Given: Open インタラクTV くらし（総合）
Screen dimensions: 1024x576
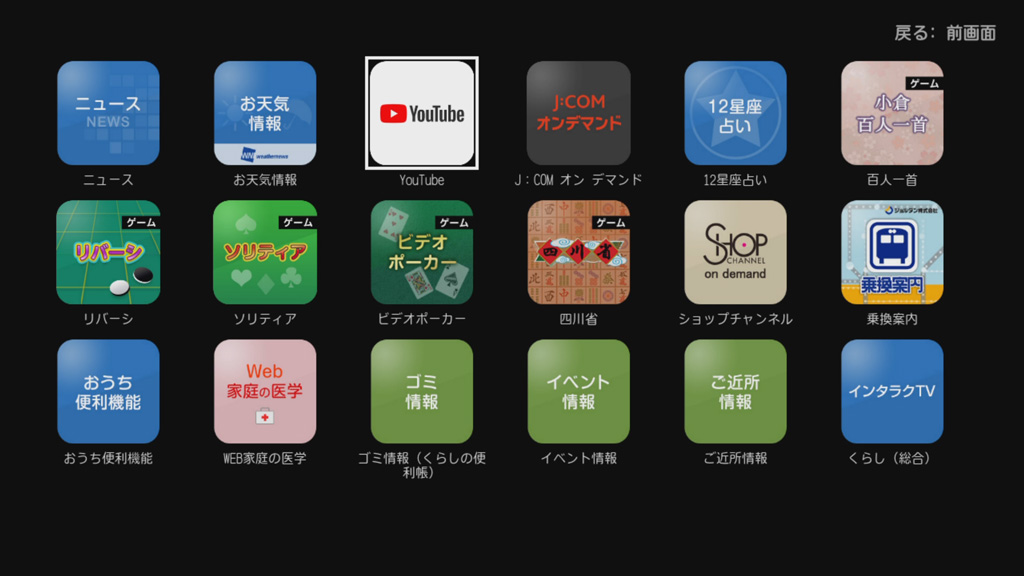Looking at the screenshot, I should (892, 391).
